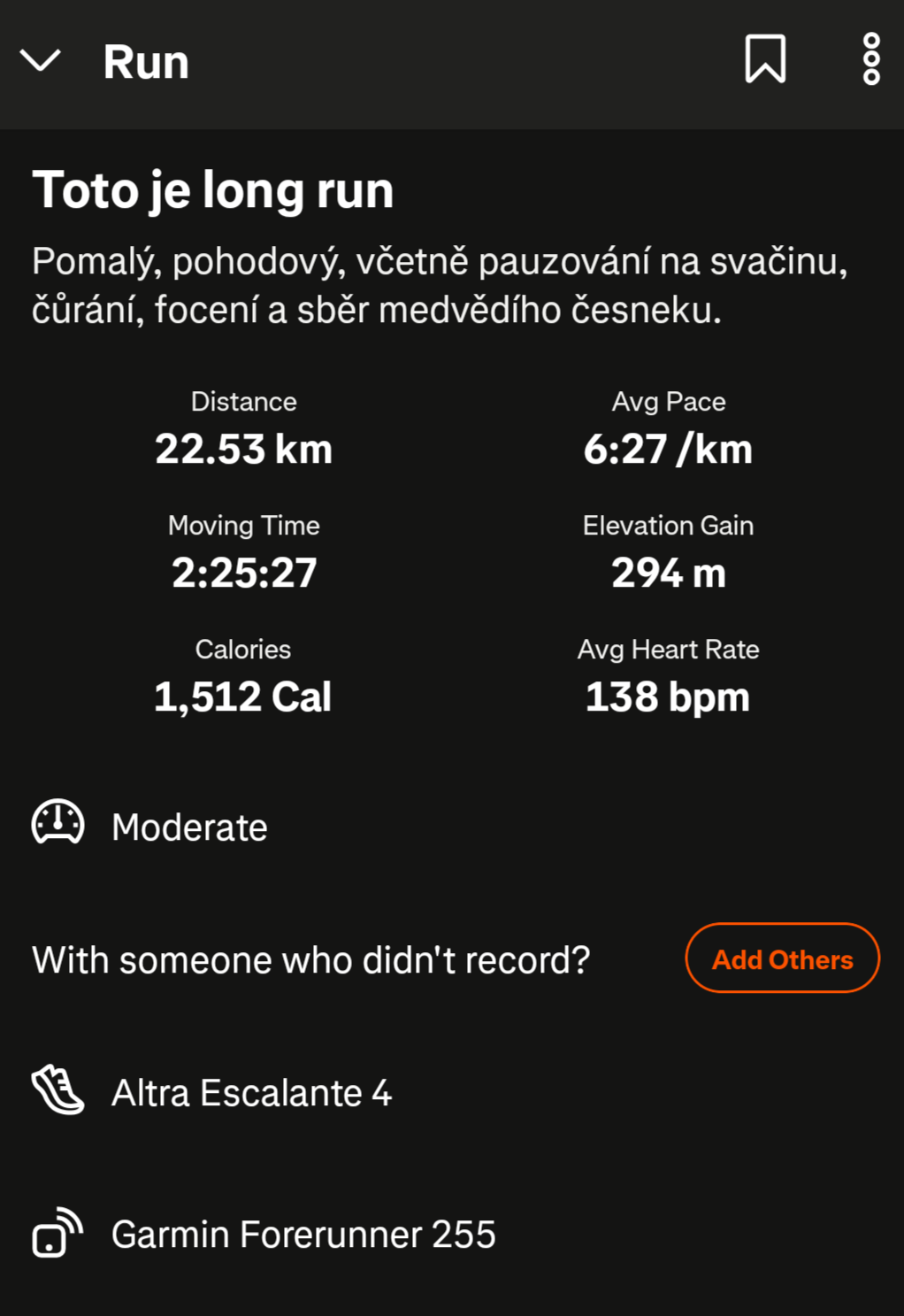Open Altra Escalante 4 shoe details
904x1316 pixels.
click(x=251, y=1093)
